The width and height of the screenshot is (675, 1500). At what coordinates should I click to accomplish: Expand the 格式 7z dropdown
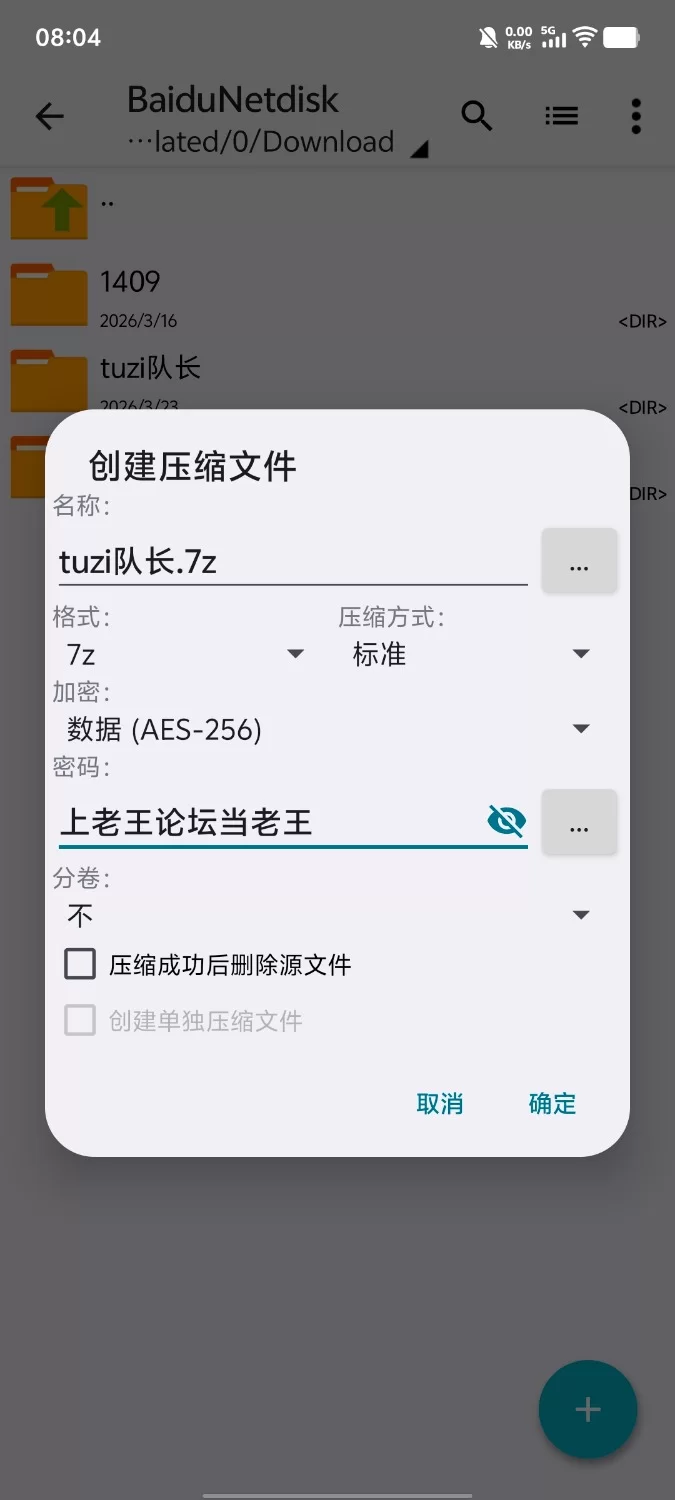[x=185, y=655]
